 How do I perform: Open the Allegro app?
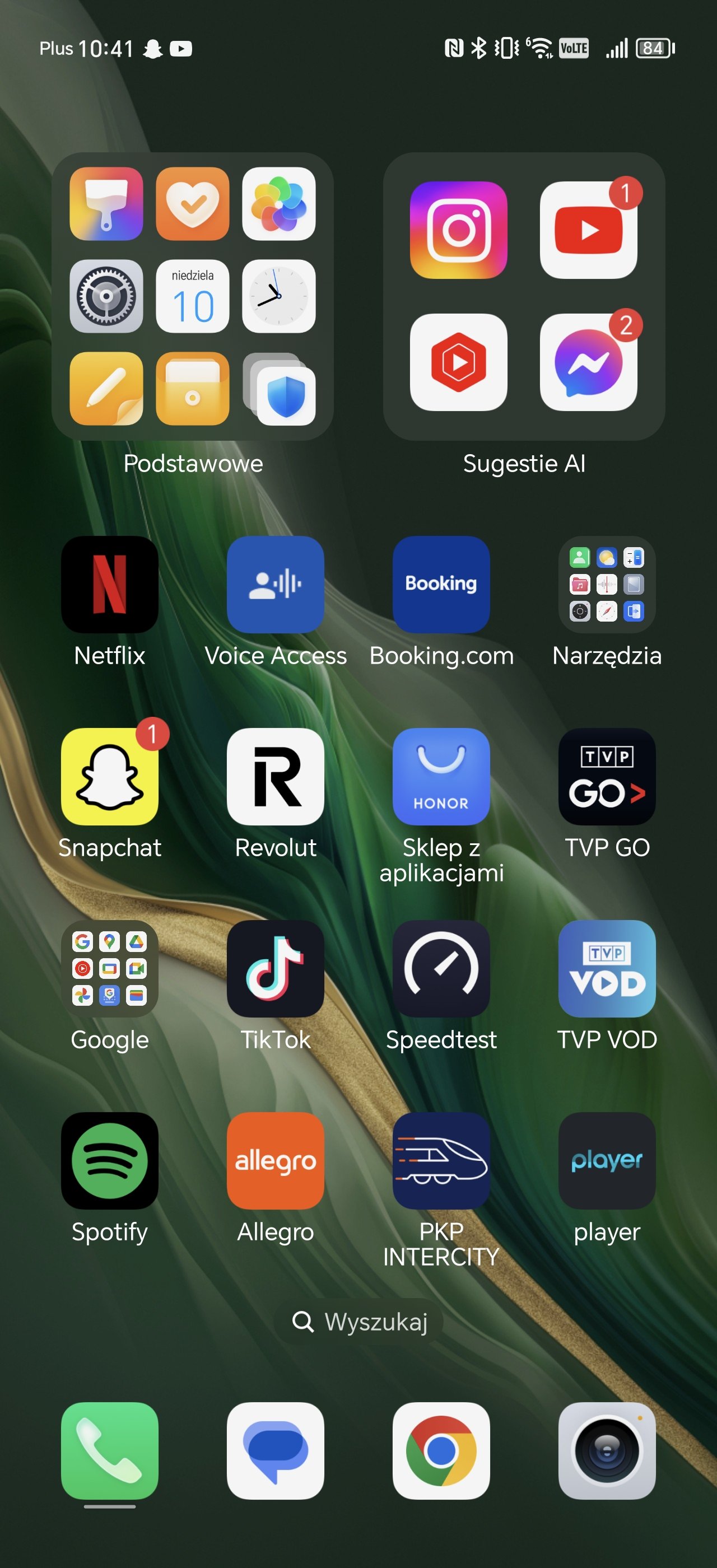point(276,1161)
